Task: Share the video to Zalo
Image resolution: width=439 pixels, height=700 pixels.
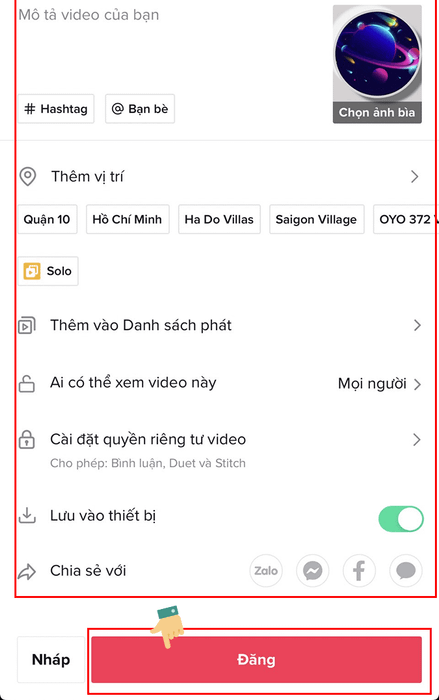Action: pos(266,570)
